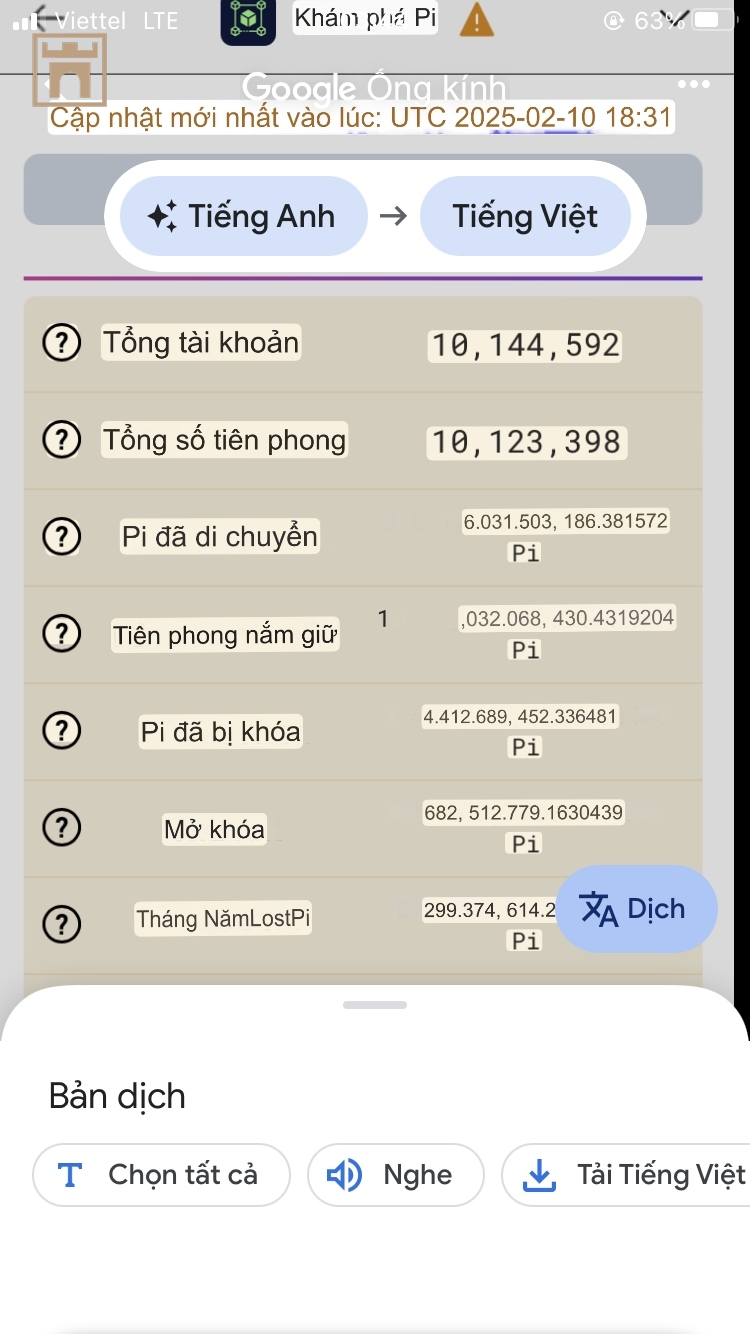750x1334 pixels.
Task: Tap the bottom sheet handle
Action: (x=375, y=1005)
